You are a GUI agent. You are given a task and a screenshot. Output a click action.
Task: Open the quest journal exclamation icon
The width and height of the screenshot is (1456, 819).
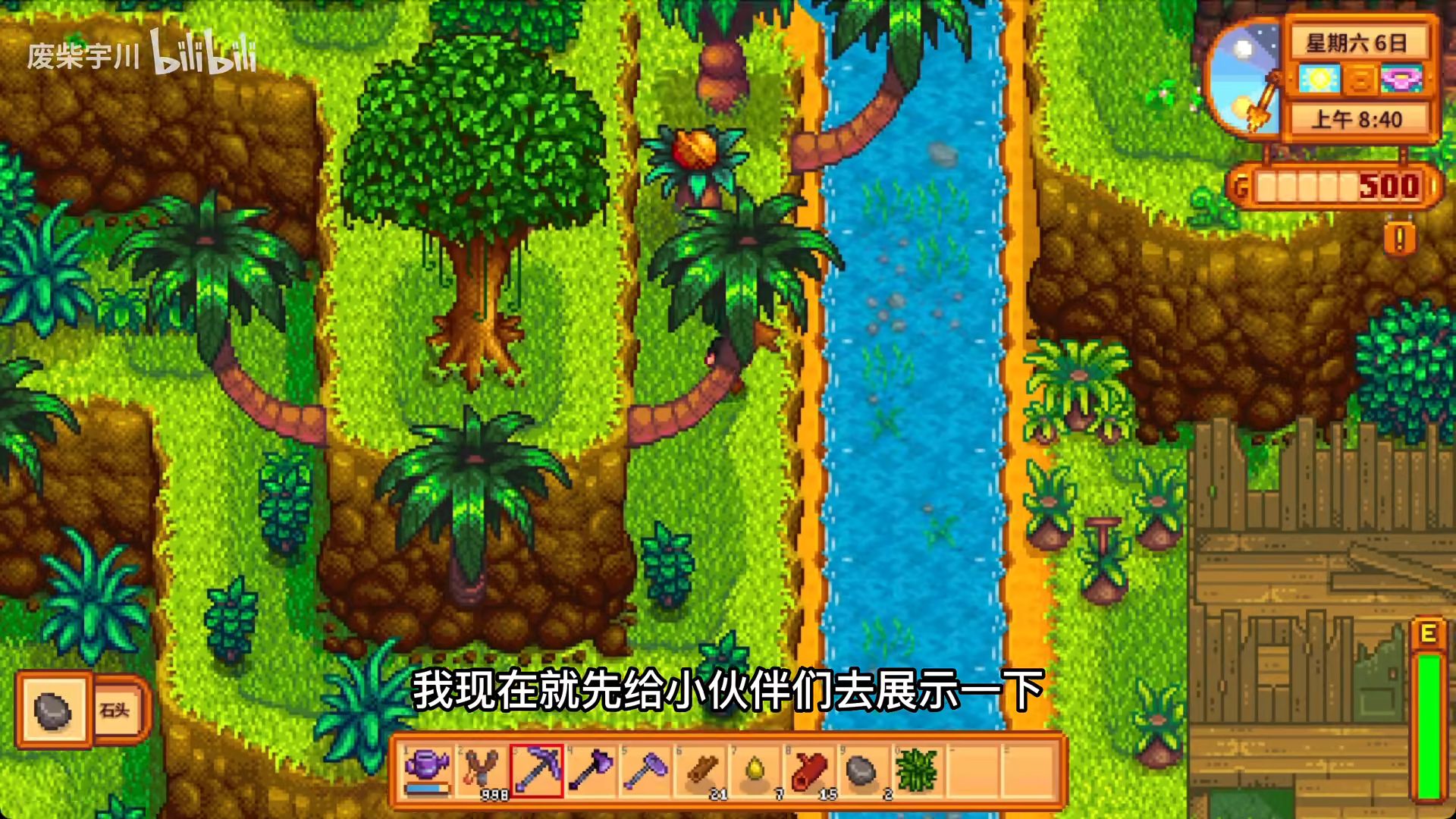[1399, 240]
